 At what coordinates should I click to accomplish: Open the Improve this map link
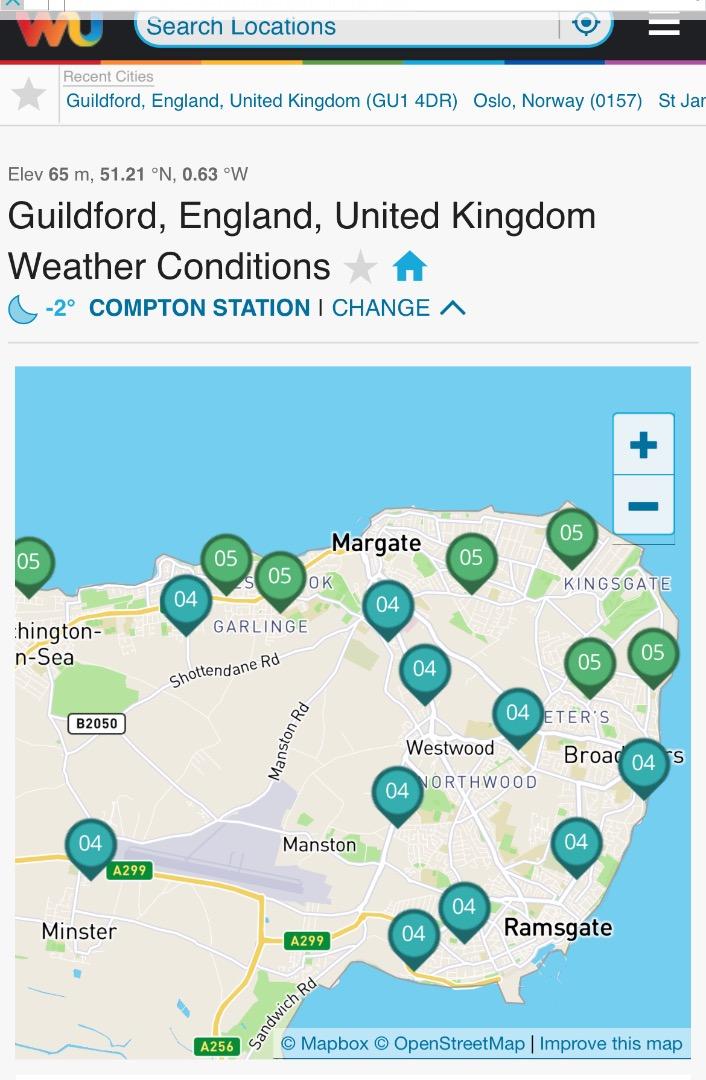(610, 1044)
